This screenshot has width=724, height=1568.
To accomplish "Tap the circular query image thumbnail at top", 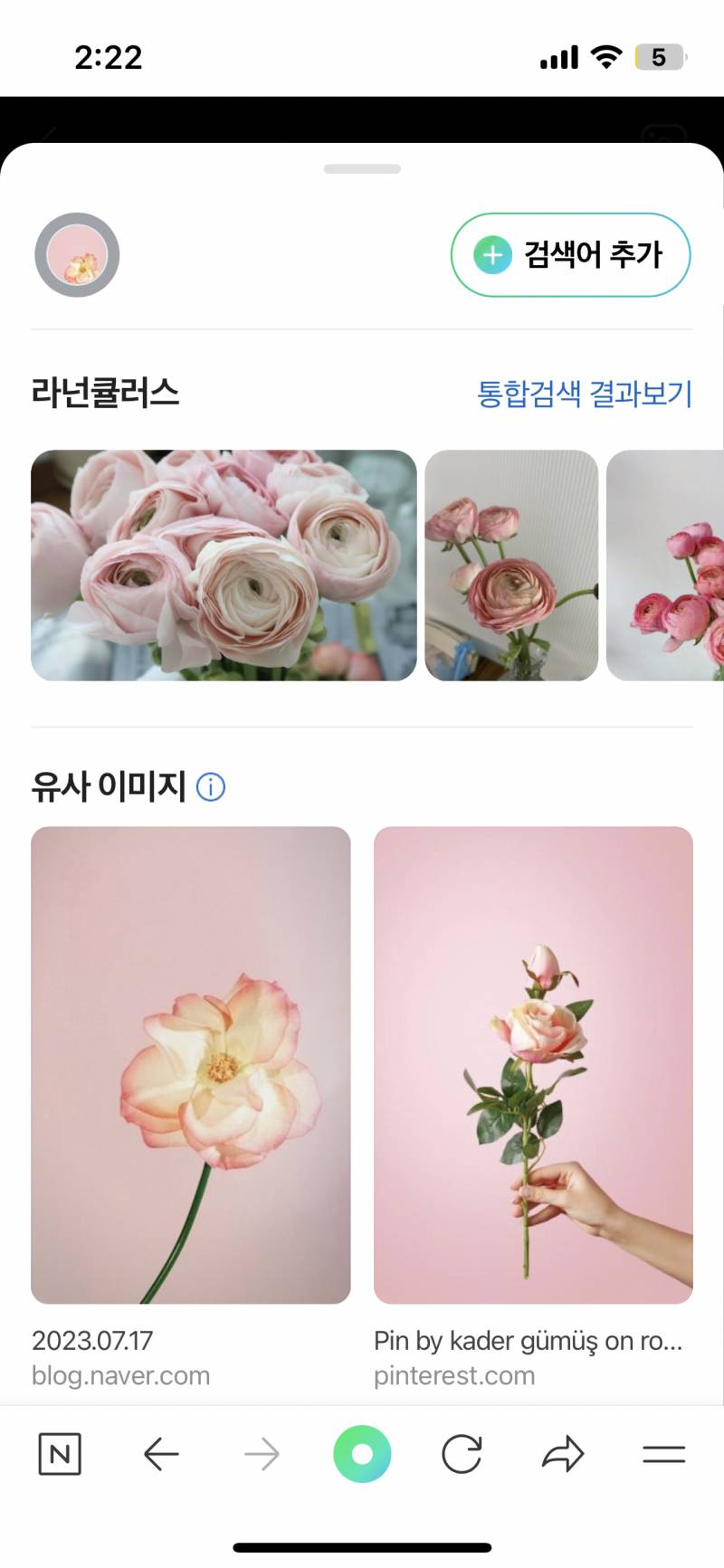I will [77, 254].
